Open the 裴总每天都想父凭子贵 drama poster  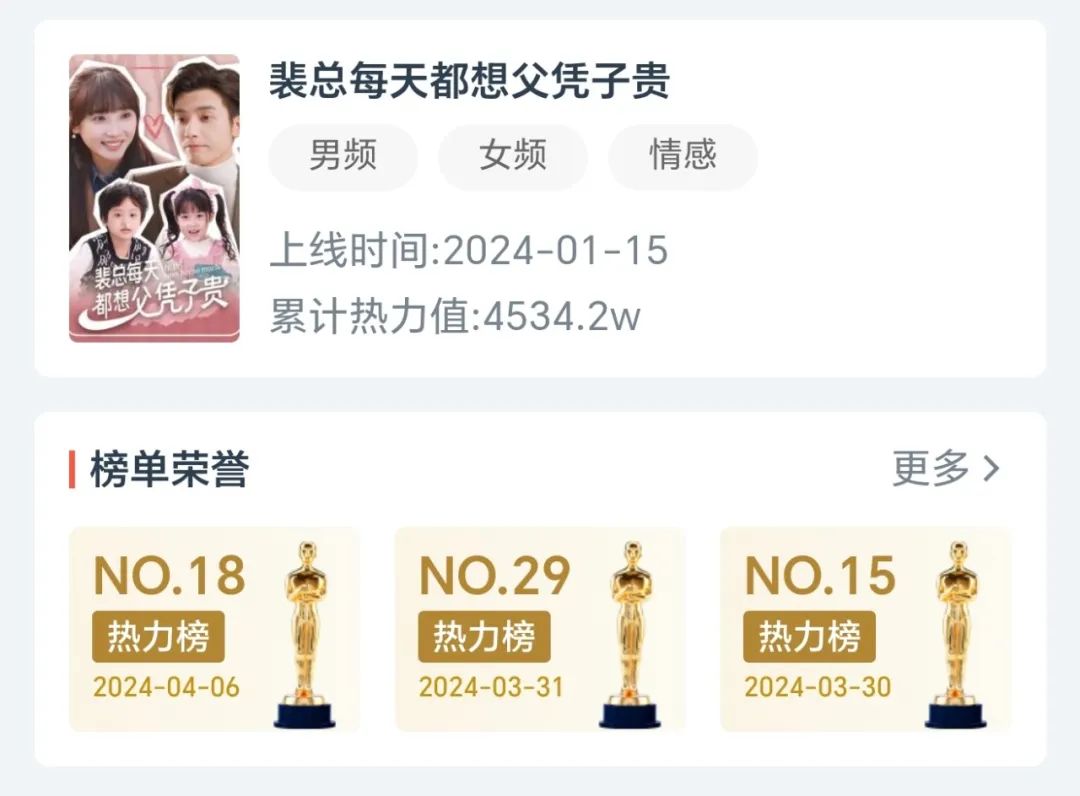[154, 198]
